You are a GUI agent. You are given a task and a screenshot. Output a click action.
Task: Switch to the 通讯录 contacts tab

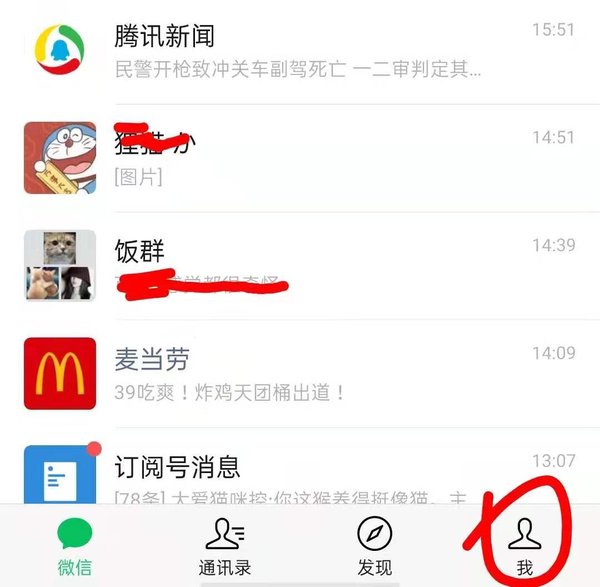point(224,547)
